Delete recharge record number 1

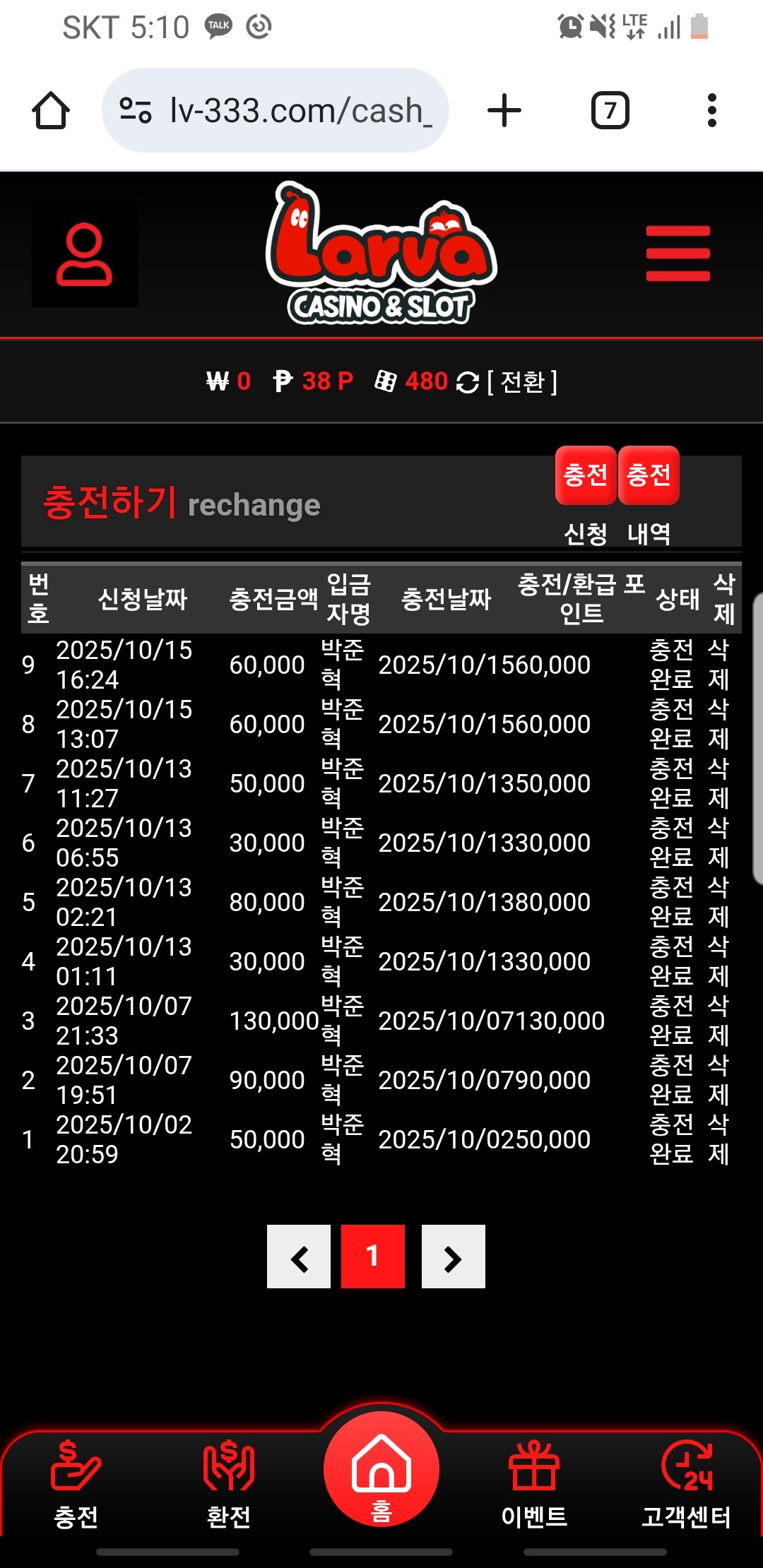[718, 1139]
